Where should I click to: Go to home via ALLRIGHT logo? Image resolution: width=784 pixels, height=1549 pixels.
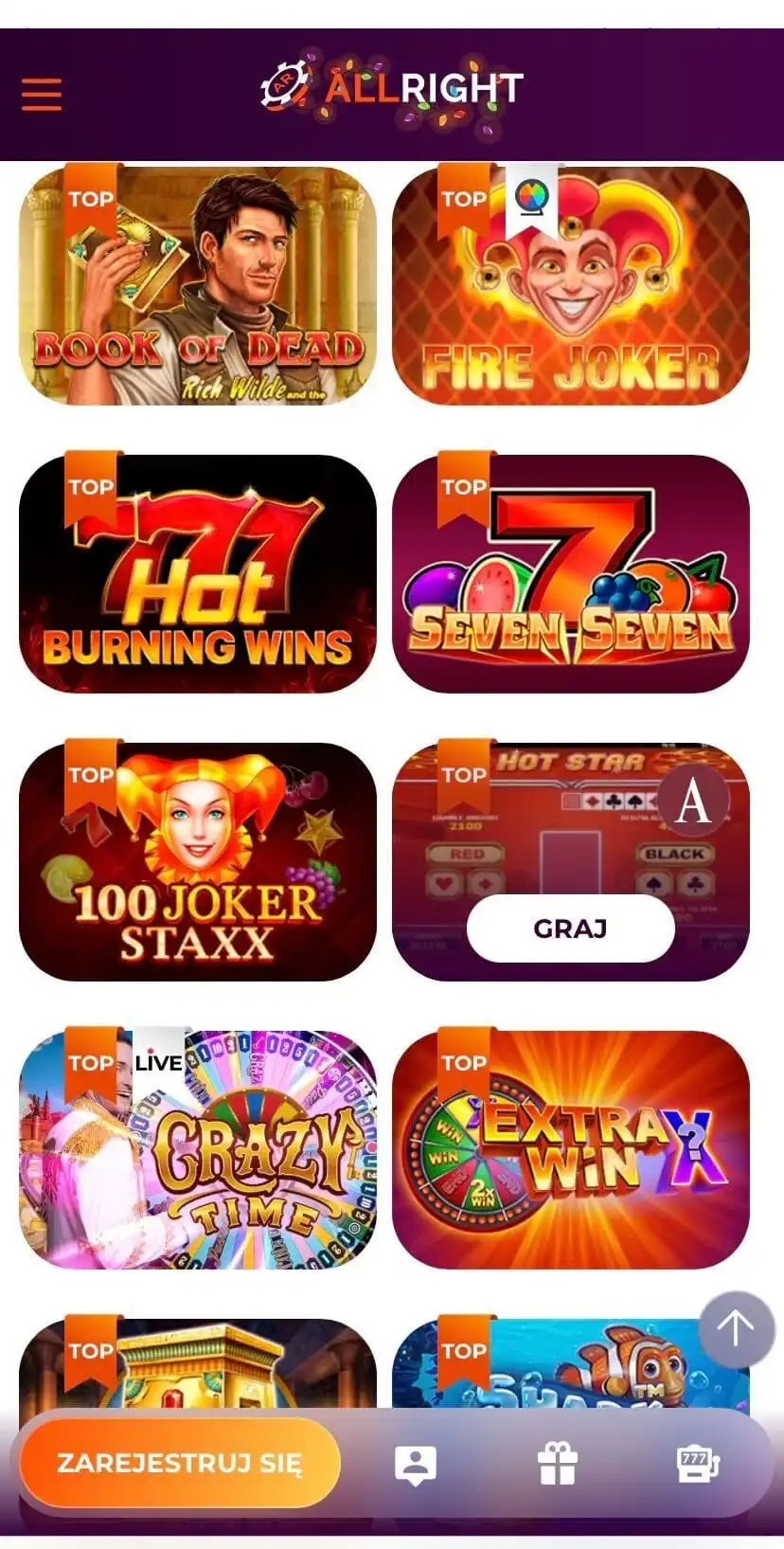coord(392,89)
